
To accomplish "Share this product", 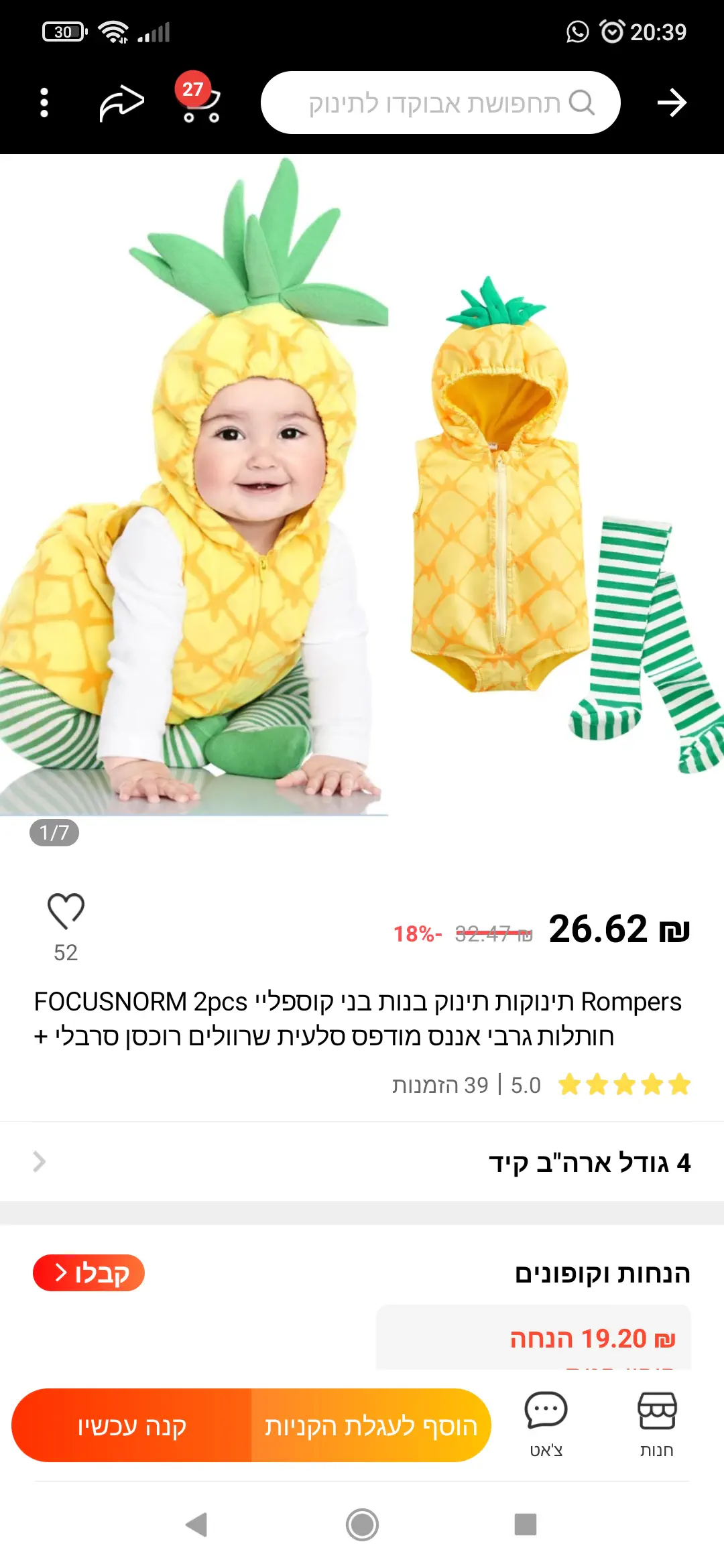I will coord(121,103).
